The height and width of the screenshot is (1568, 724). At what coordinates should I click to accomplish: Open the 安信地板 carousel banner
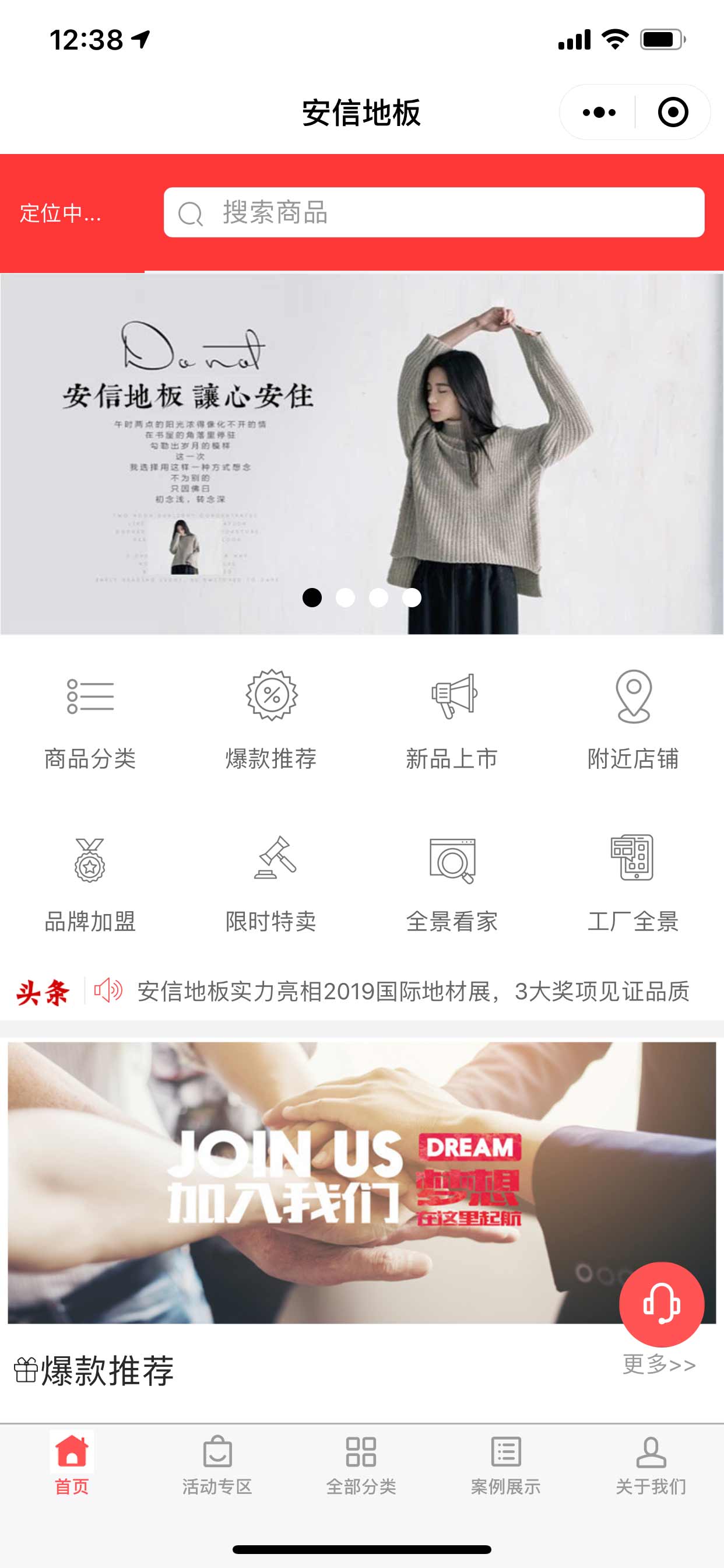click(361, 453)
